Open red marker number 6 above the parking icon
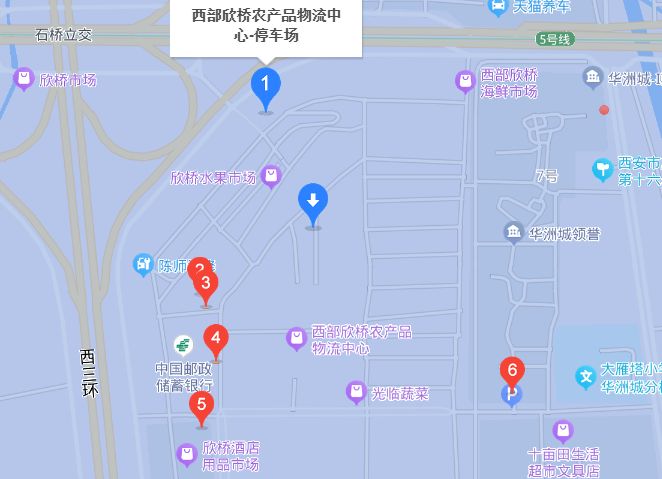 pyautogui.click(x=512, y=372)
